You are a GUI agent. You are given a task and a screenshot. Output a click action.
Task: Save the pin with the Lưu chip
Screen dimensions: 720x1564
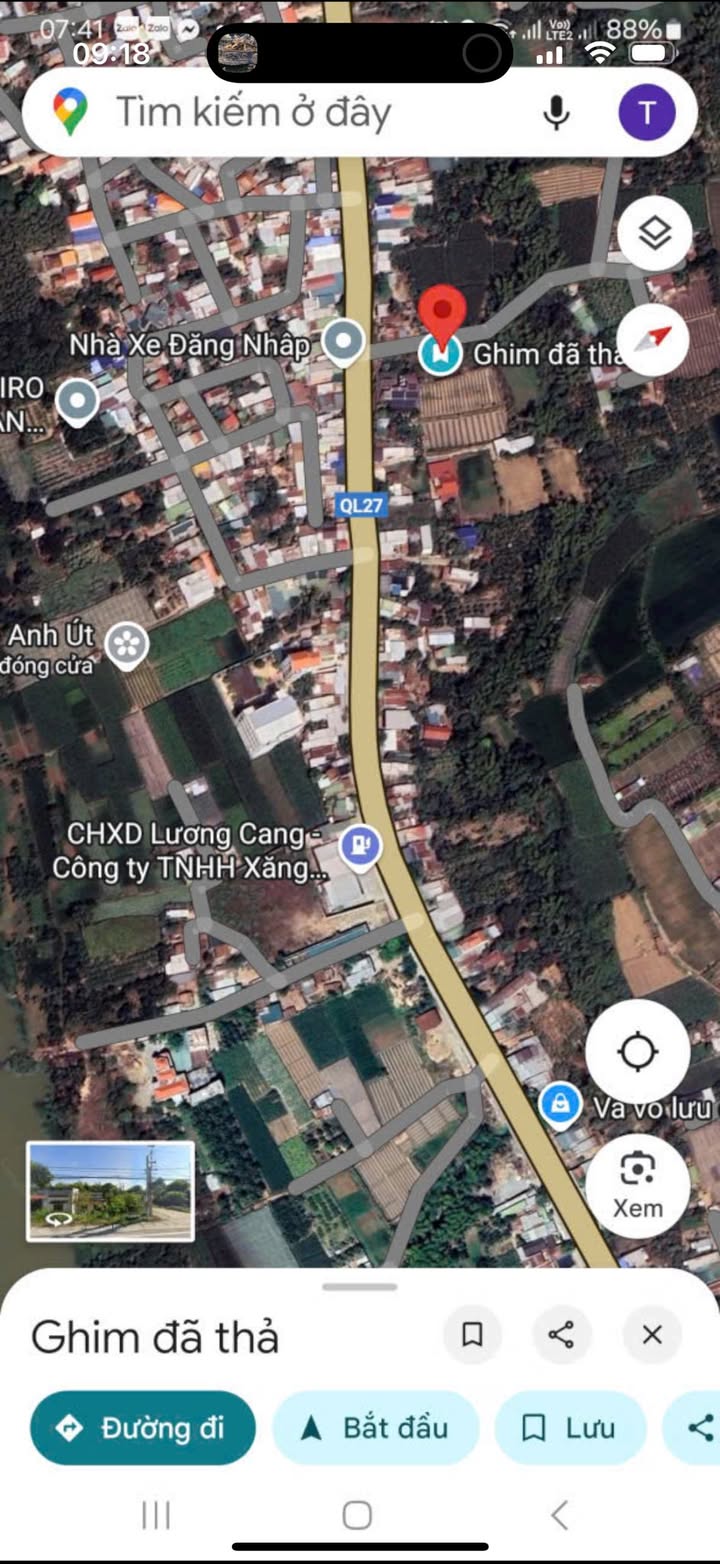570,1428
